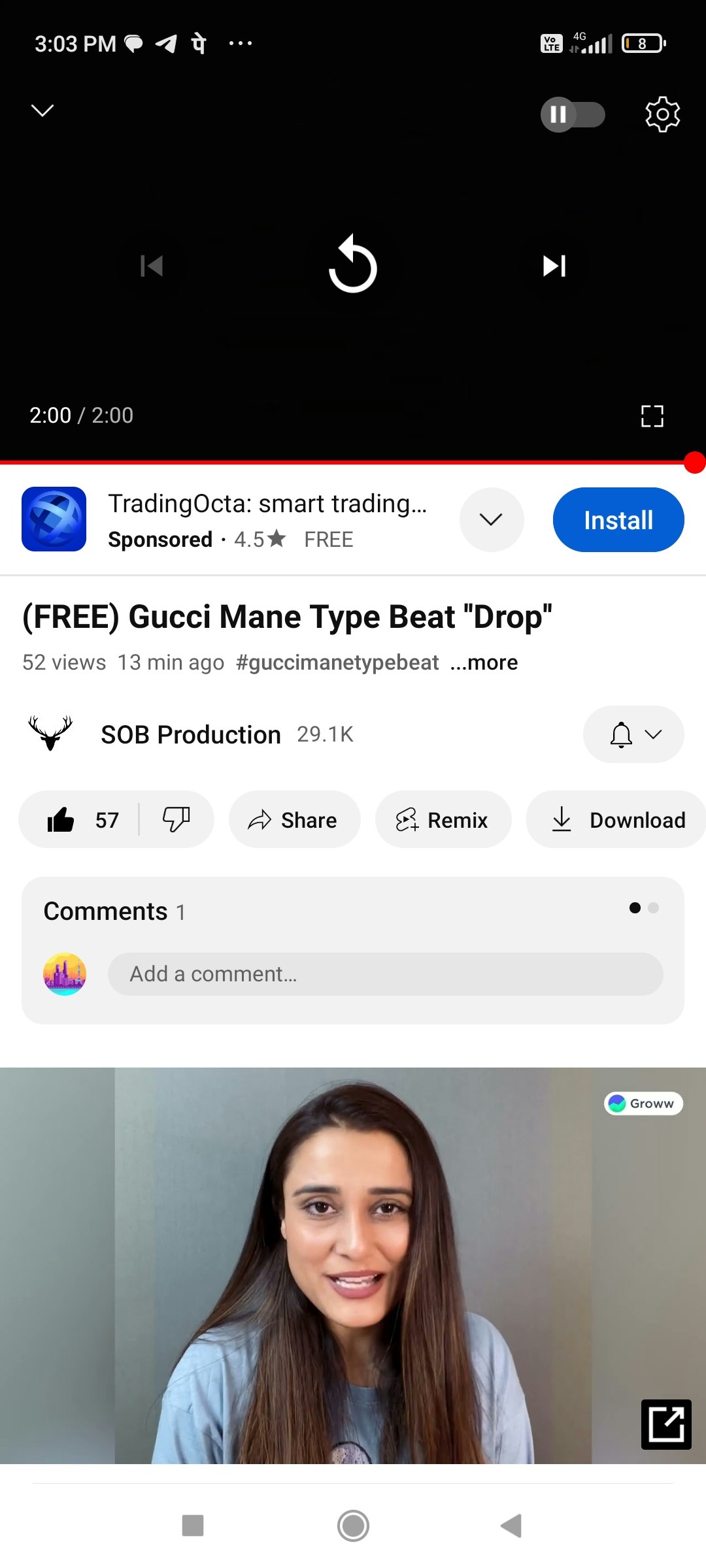The height and width of the screenshot is (1568, 706).
Task: Open the notification bell preferences dropdown
Action: (633, 734)
